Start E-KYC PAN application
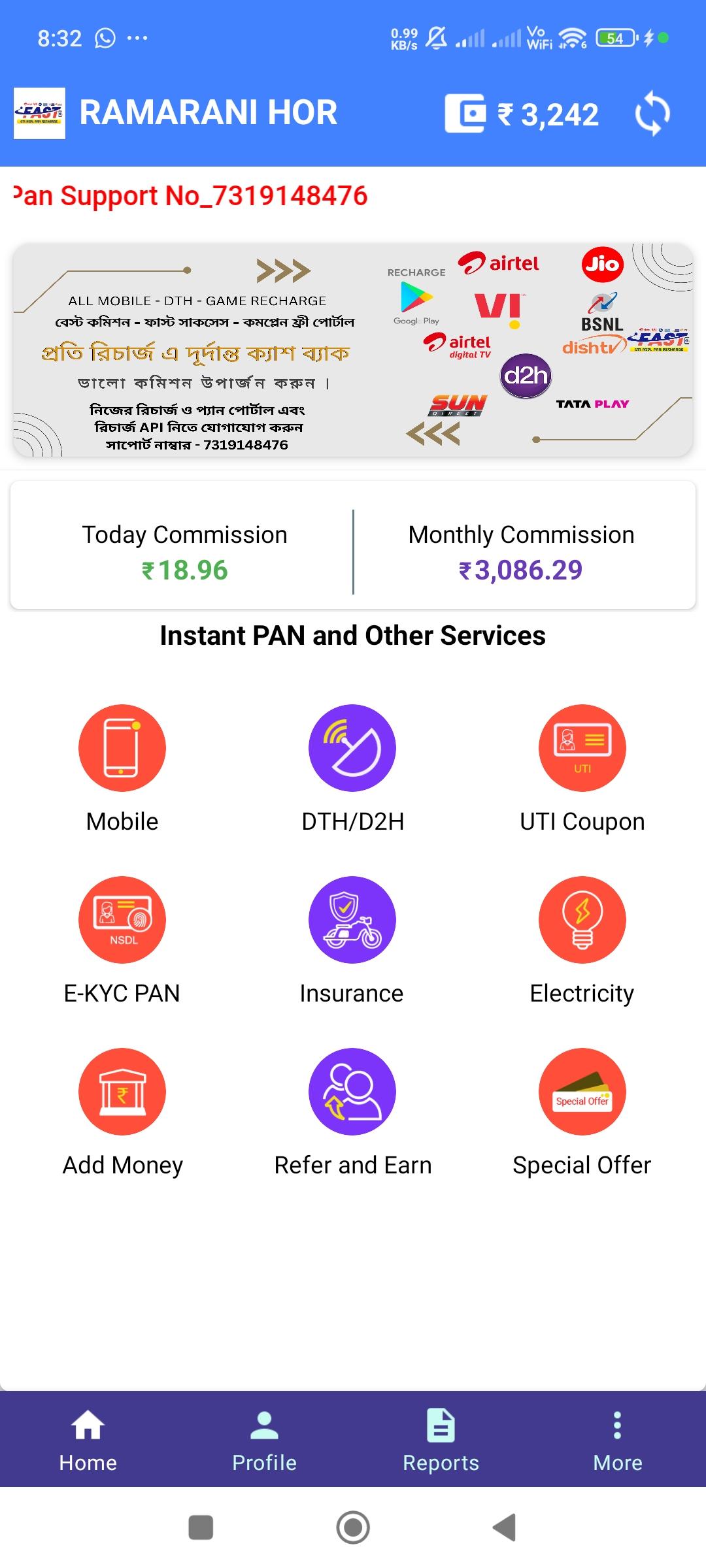Image resolution: width=706 pixels, height=1568 pixels. (x=122, y=941)
